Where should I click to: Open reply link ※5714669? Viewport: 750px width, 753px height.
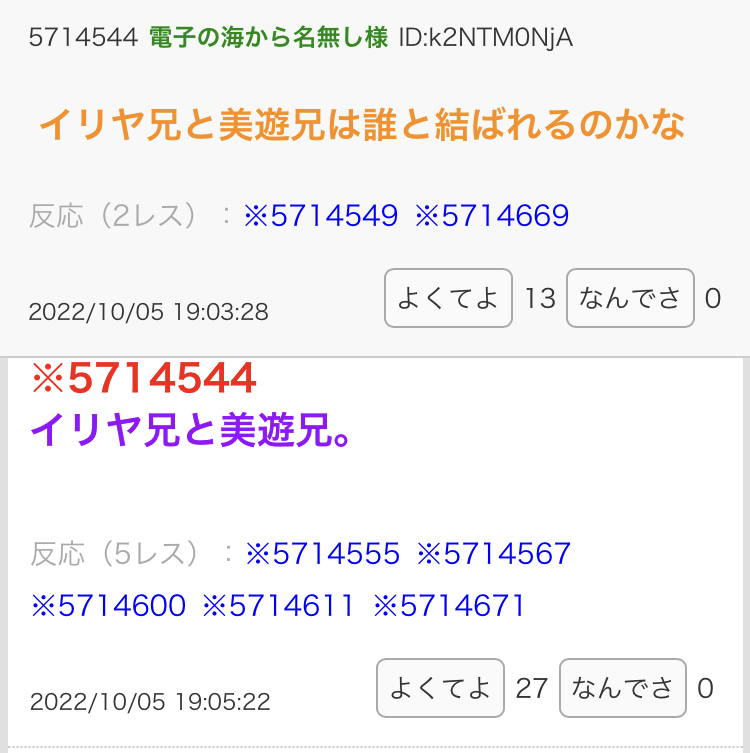point(492,215)
